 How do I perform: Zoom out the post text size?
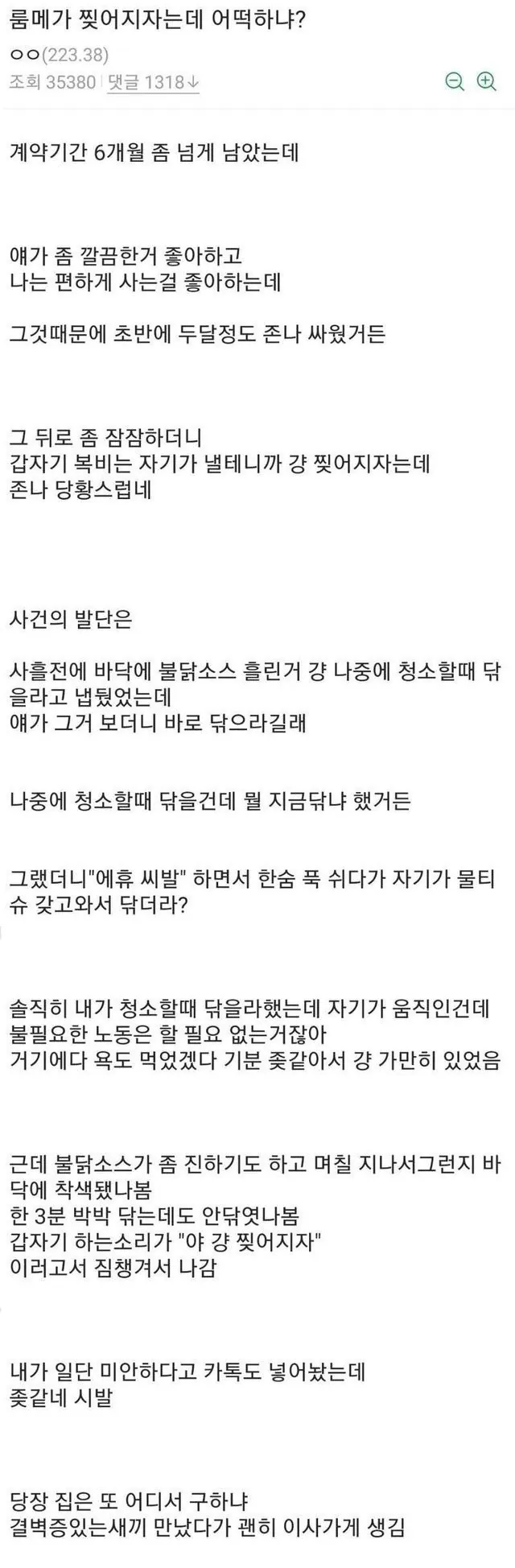(x=455, y=81)
